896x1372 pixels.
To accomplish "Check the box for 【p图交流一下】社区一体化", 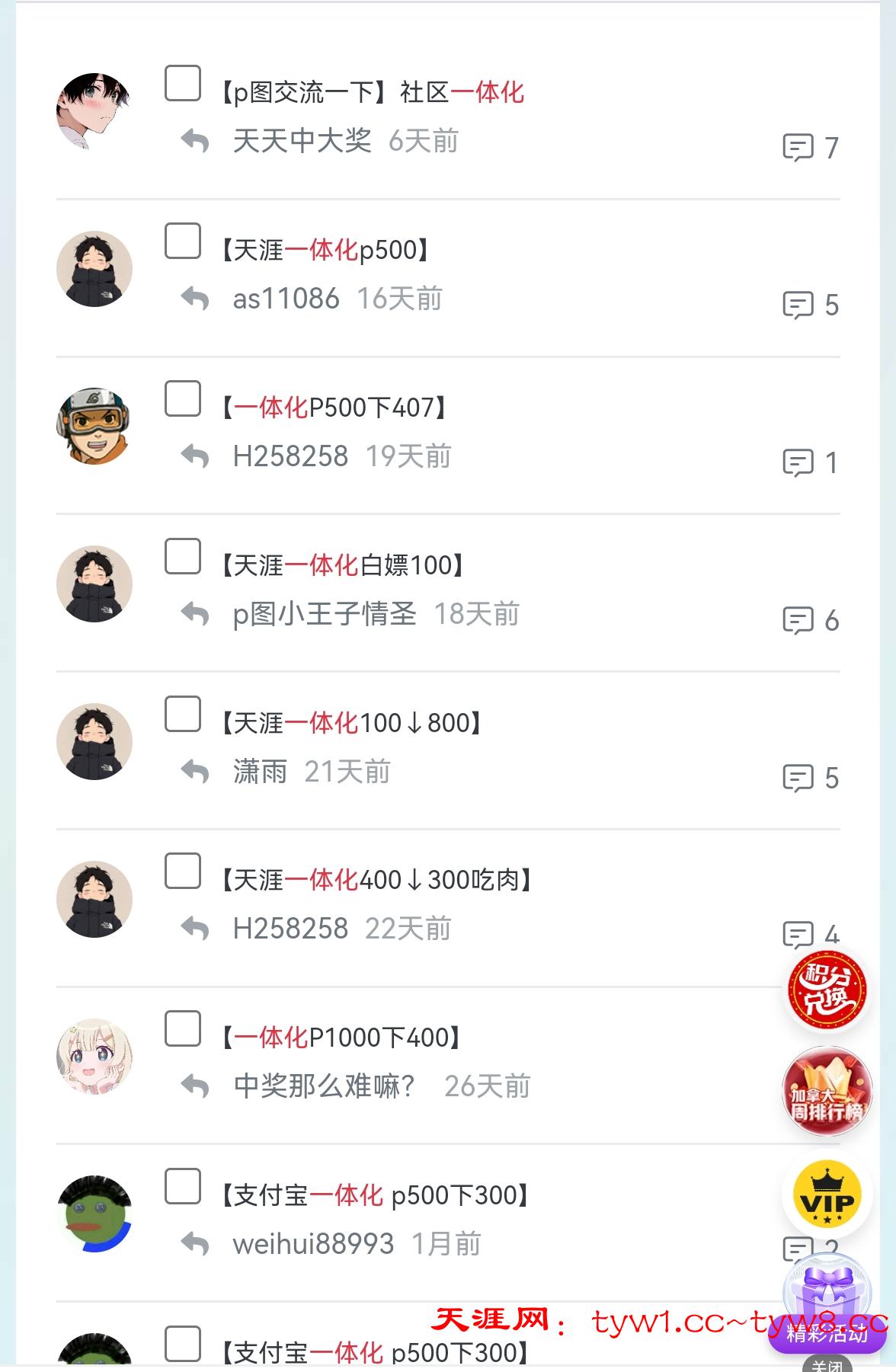I will pos(183,84).
